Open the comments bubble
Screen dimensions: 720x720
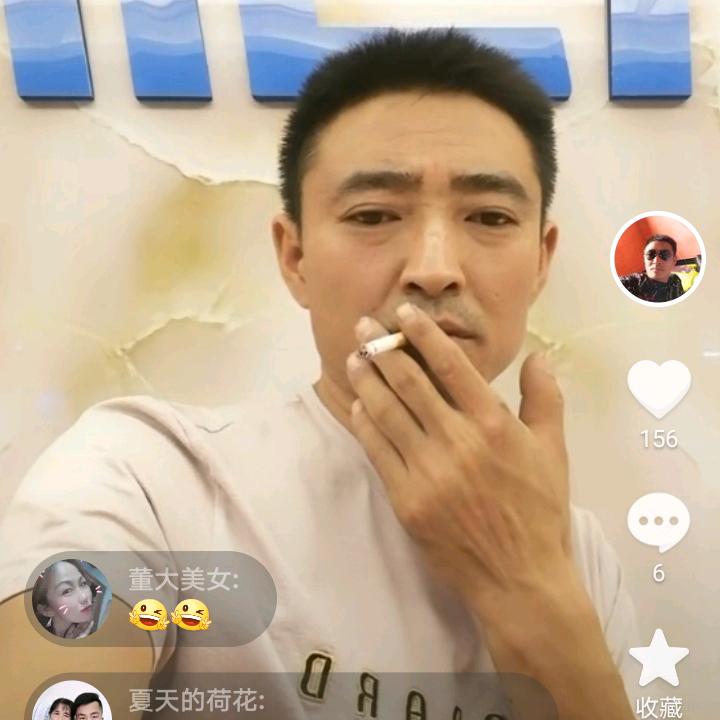[658, 522]
